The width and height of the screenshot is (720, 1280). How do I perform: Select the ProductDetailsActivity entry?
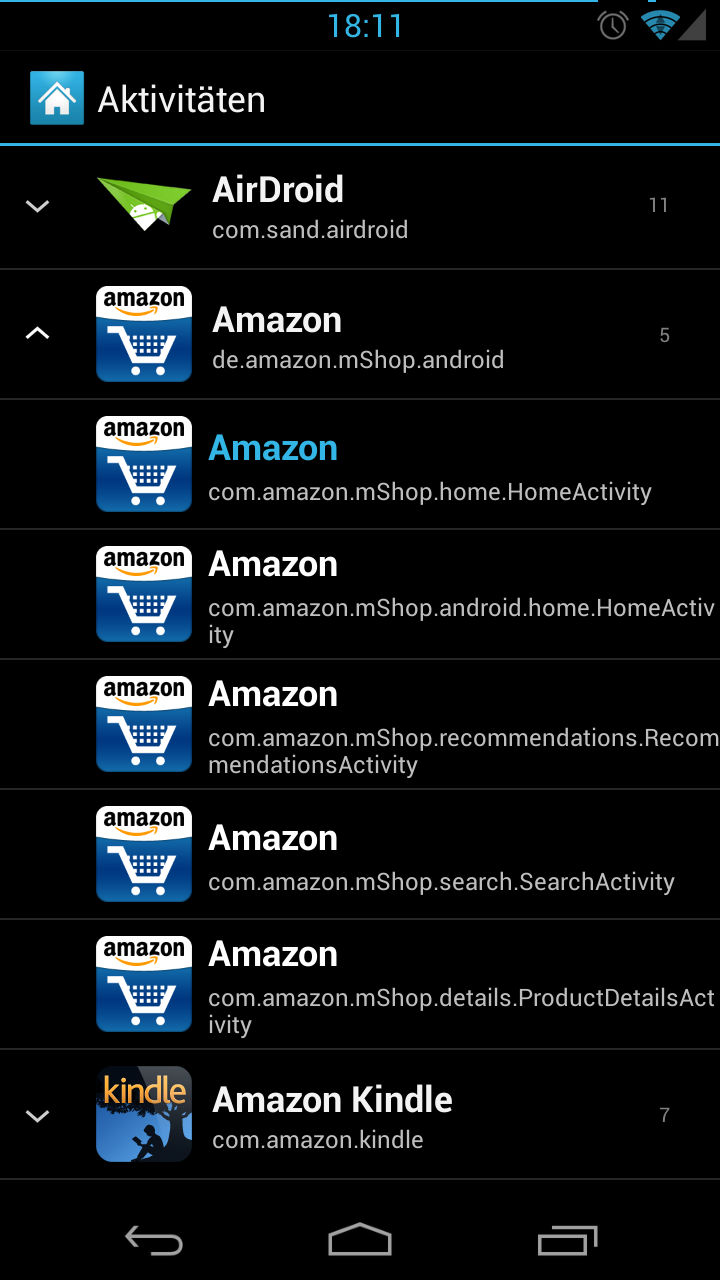(360, 985)
